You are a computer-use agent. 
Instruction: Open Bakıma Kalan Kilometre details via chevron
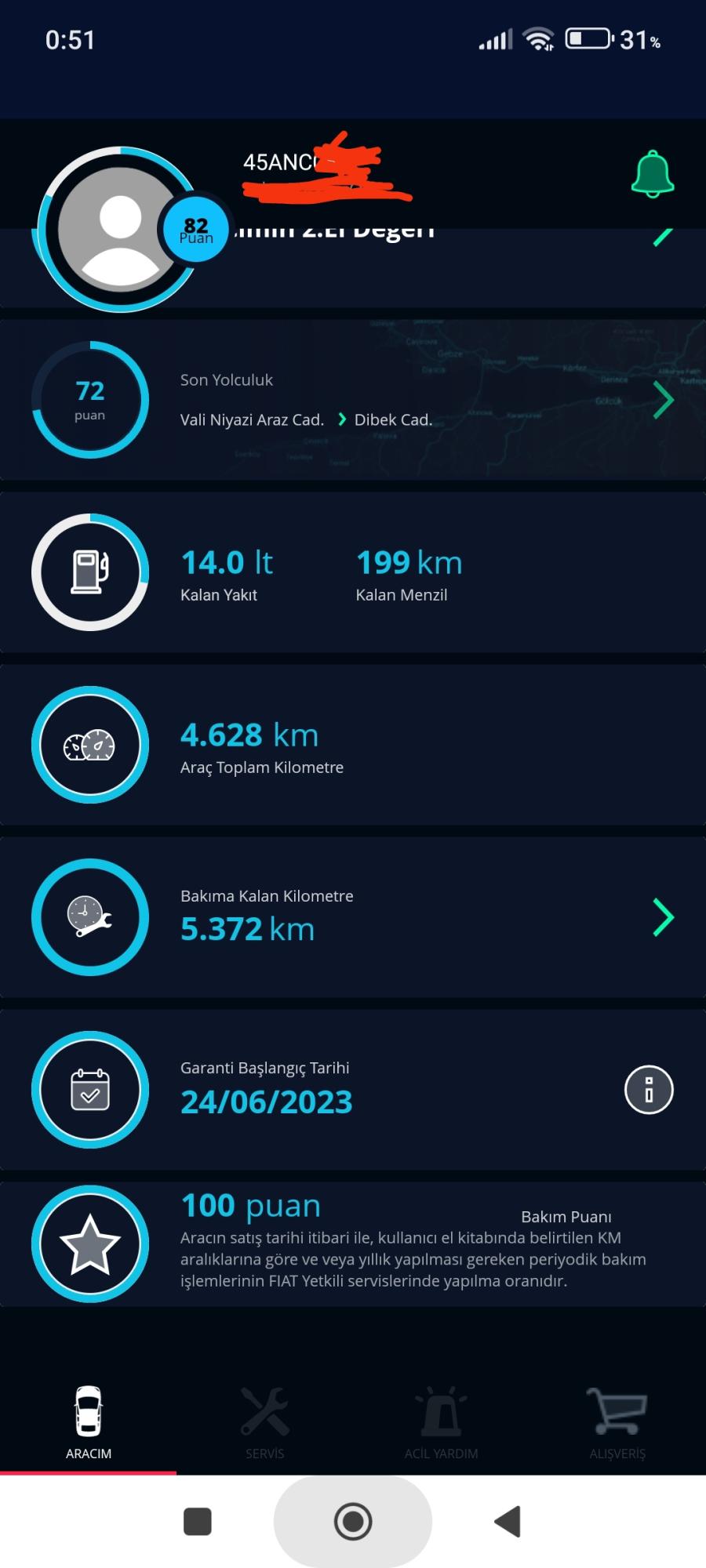663,917
